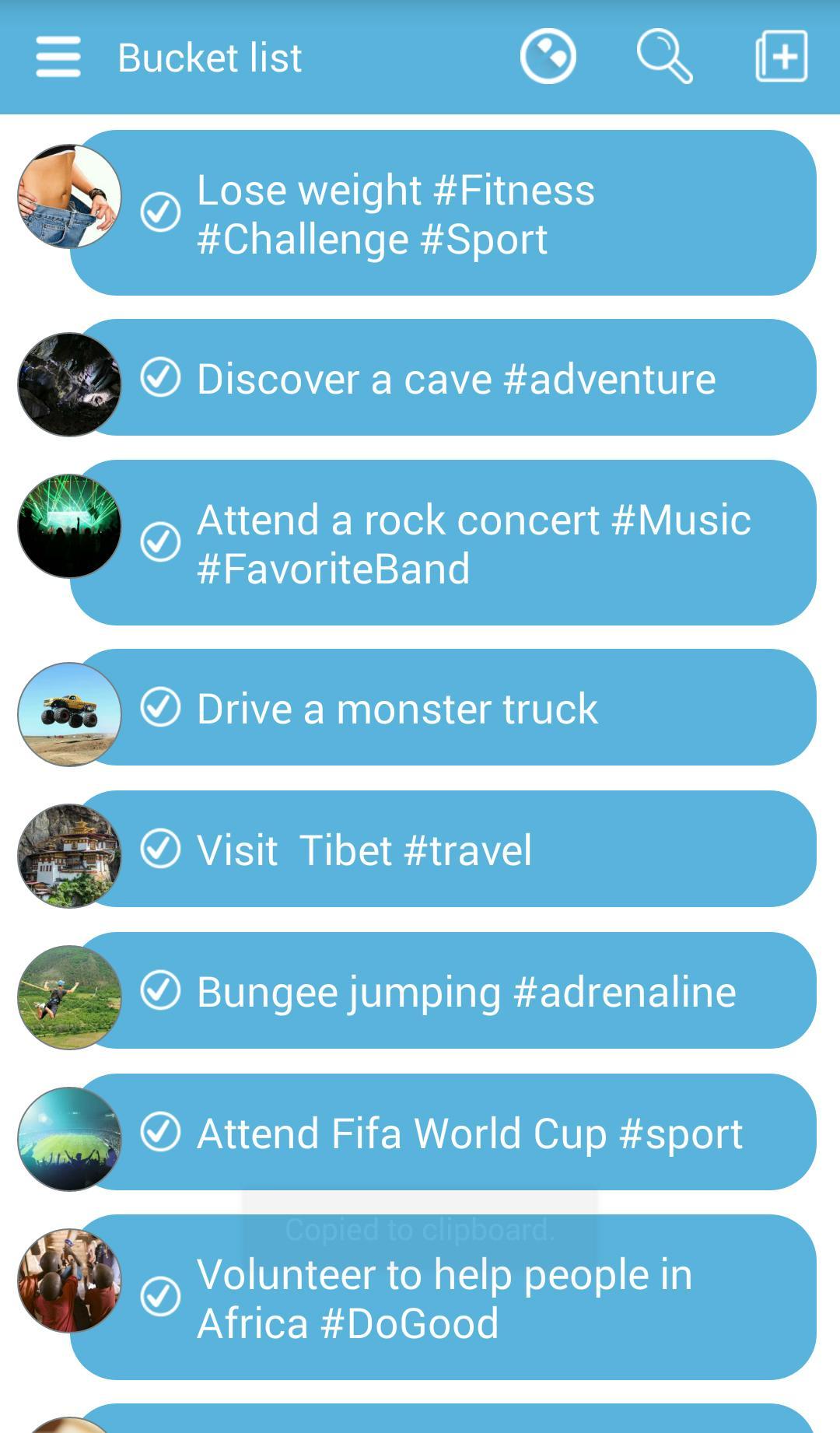The height and width of the screenshot is (1433, 840).
Task: Open the hamburger drawer menu
Action: pyautogui.click(x=58, y=57)
